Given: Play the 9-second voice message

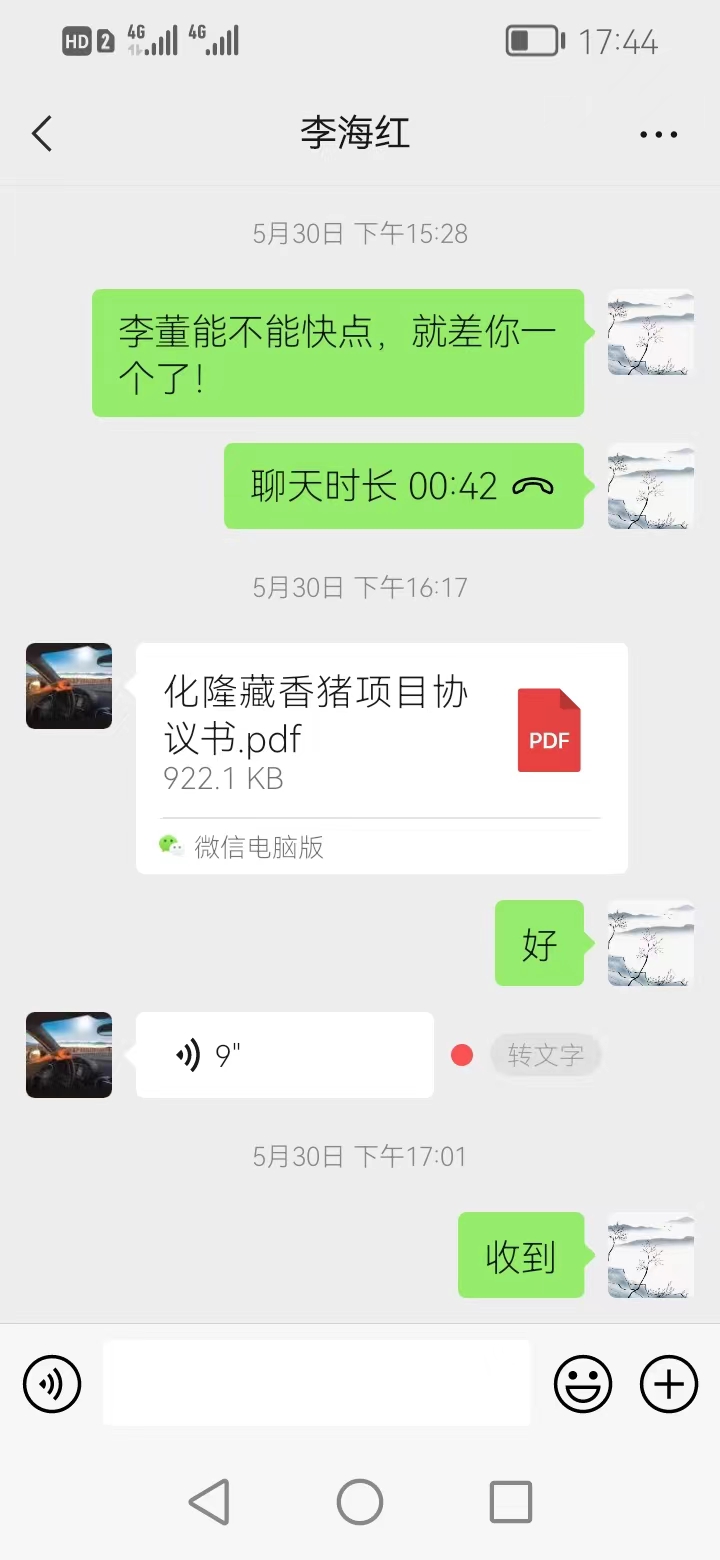Looking at the screenshot, I should coord(284,1055).
